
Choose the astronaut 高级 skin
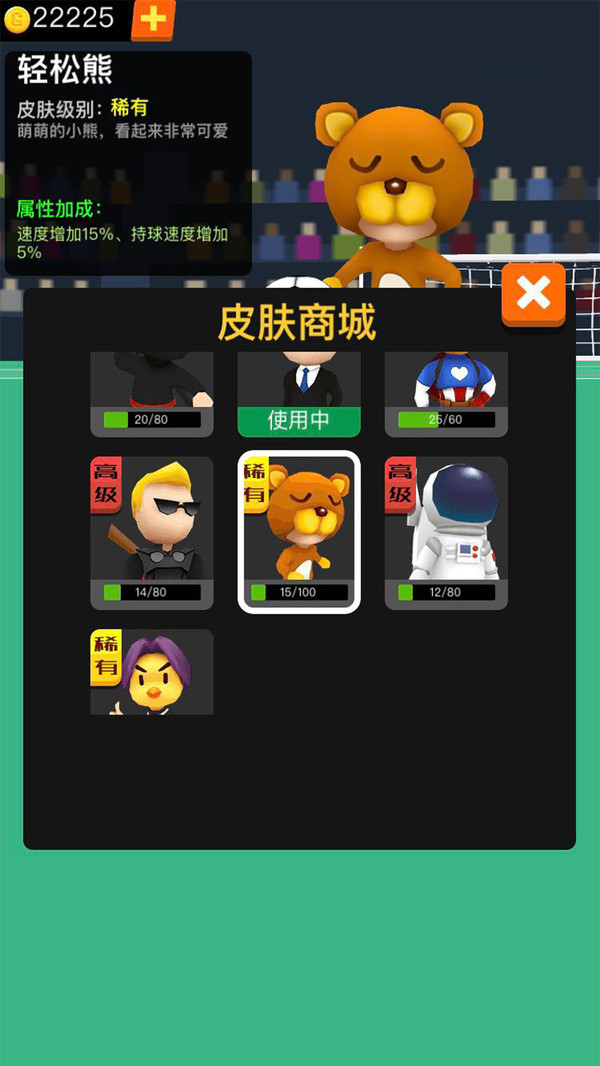tap(446, 532)
